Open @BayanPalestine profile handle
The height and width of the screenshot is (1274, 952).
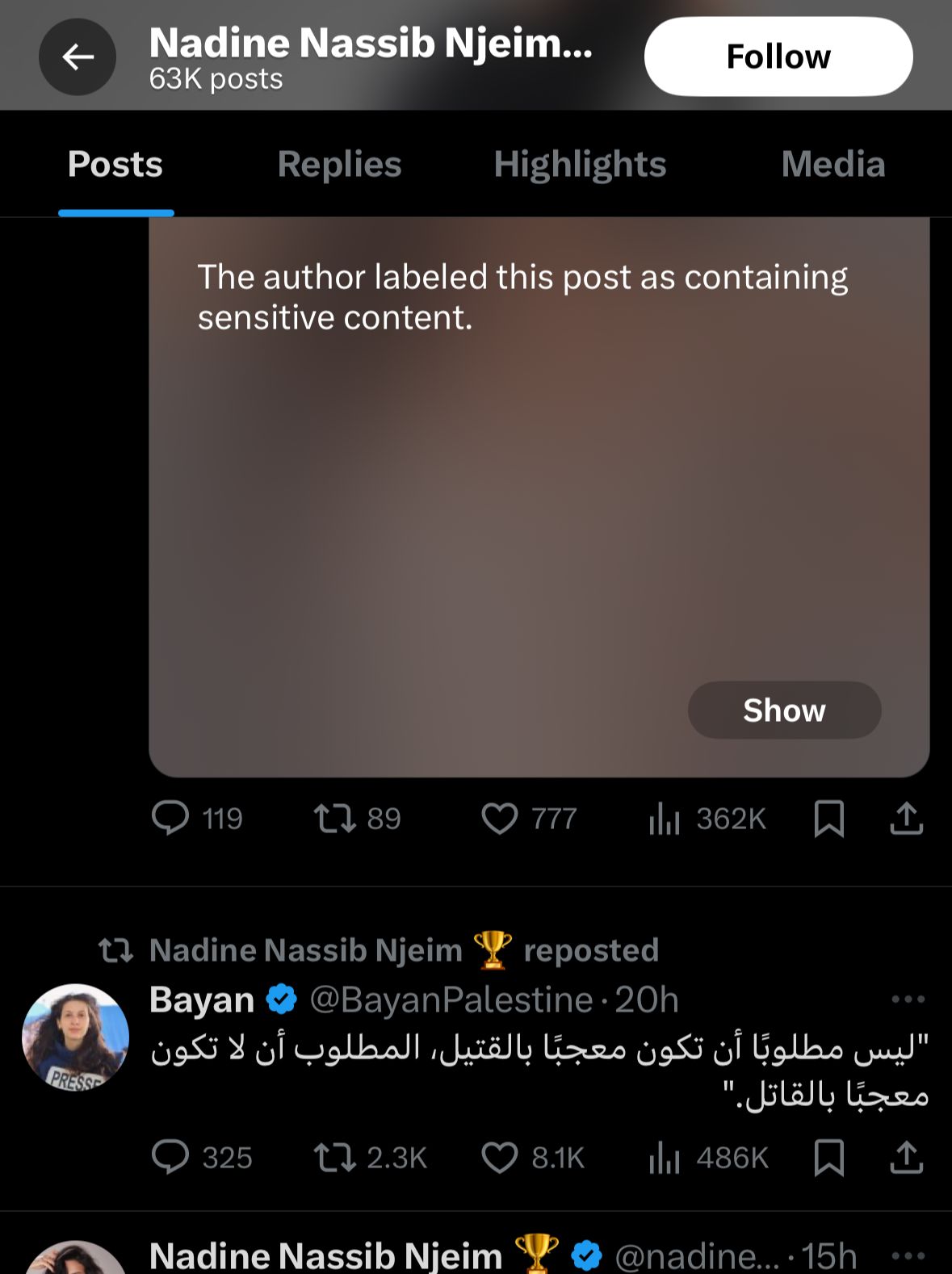click(x=451, y=1000)
